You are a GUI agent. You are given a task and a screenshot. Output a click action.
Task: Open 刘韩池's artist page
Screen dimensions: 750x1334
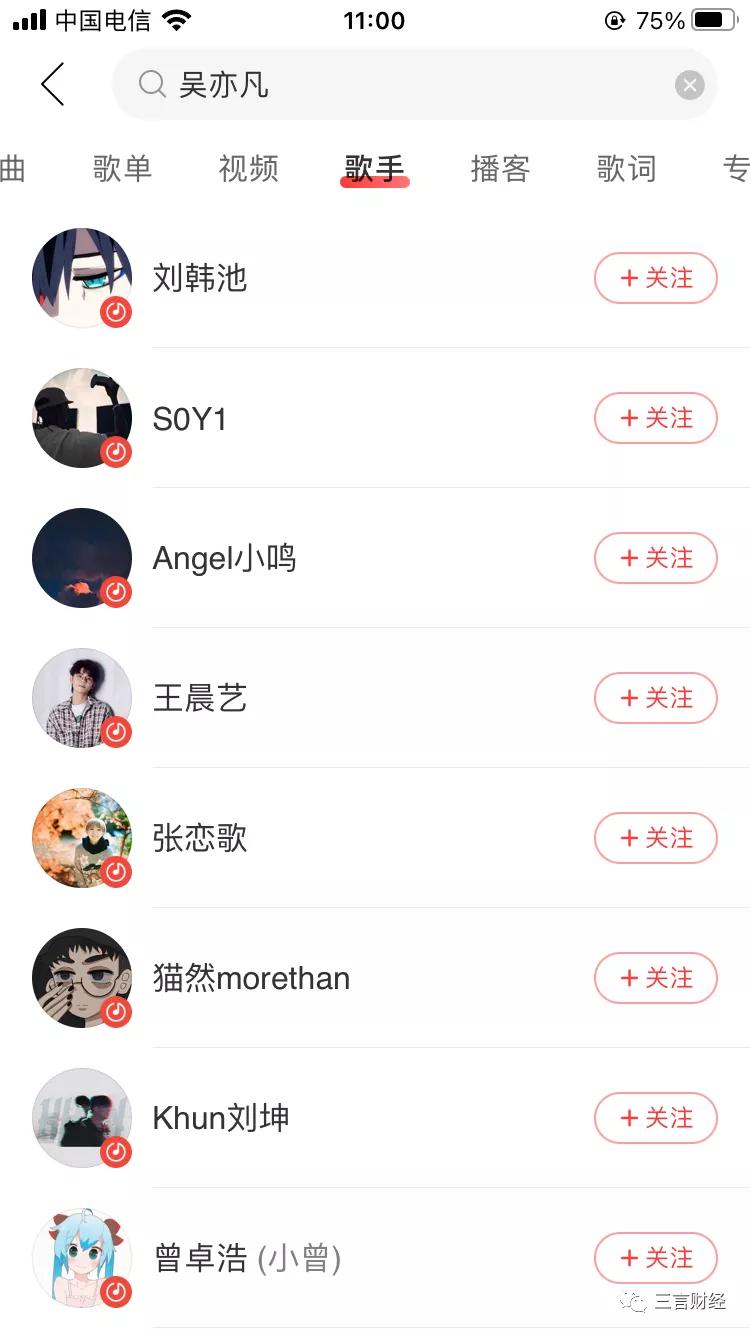click(199, 278)
